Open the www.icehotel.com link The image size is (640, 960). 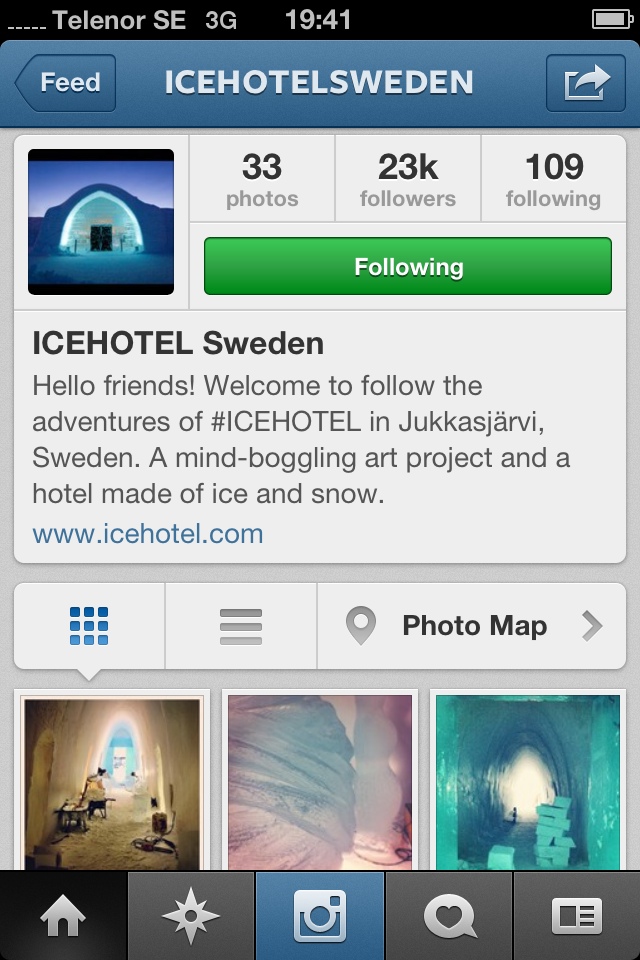(148, 533)
